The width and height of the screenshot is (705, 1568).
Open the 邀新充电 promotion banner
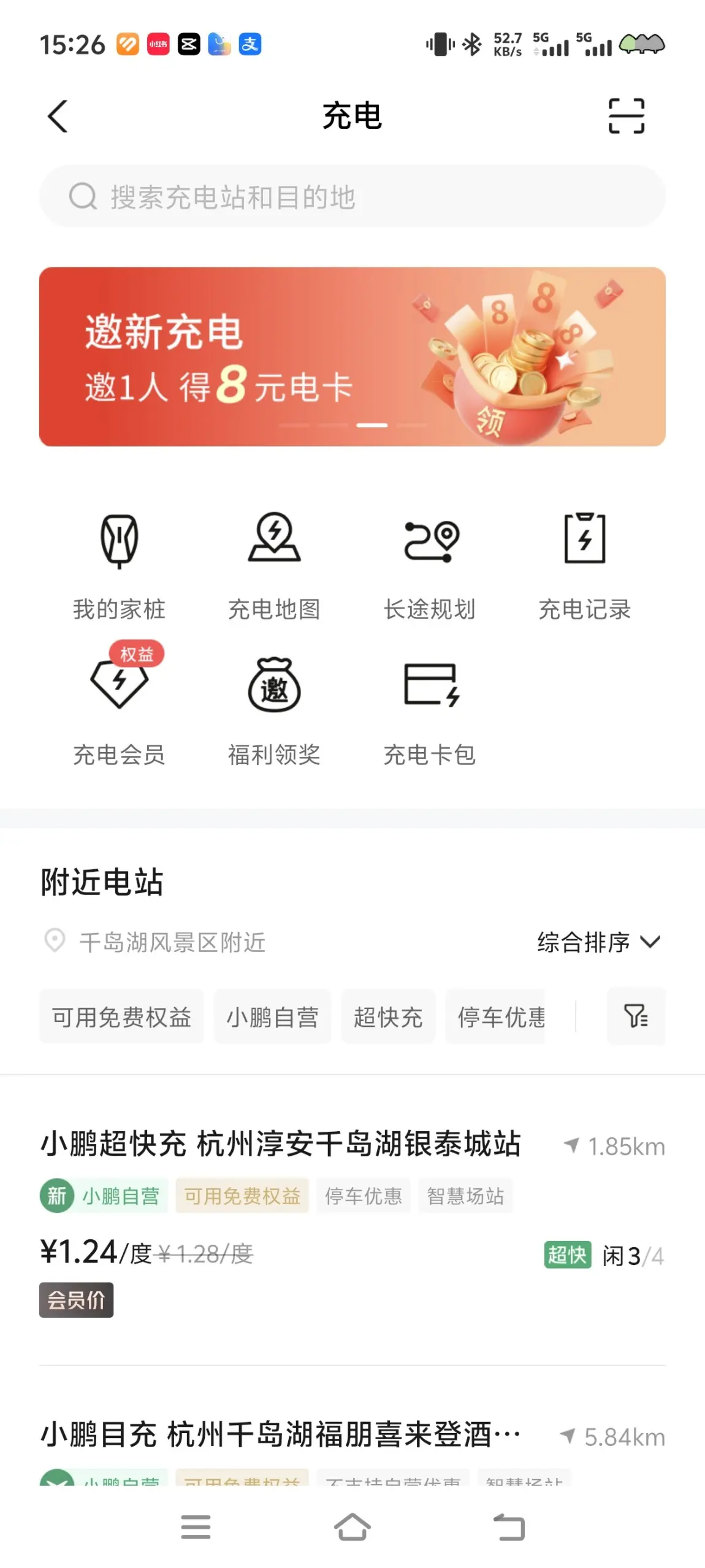click(352, 356)
